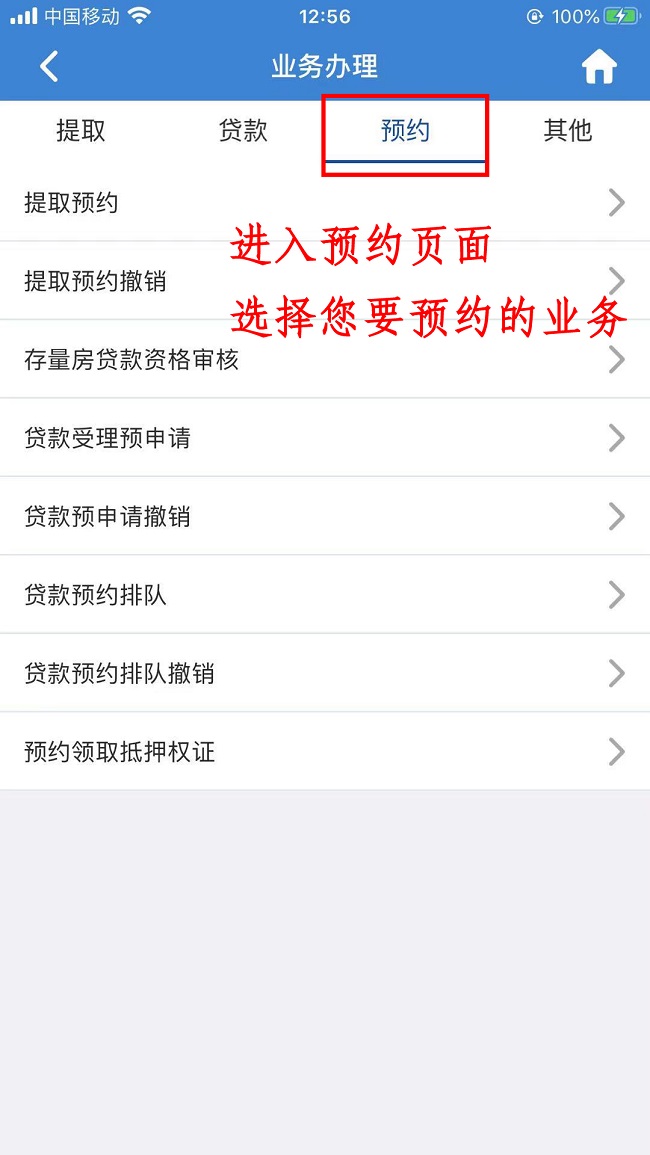Tap the home icon in the header
650x1155 pixels.
coord(599,67)
